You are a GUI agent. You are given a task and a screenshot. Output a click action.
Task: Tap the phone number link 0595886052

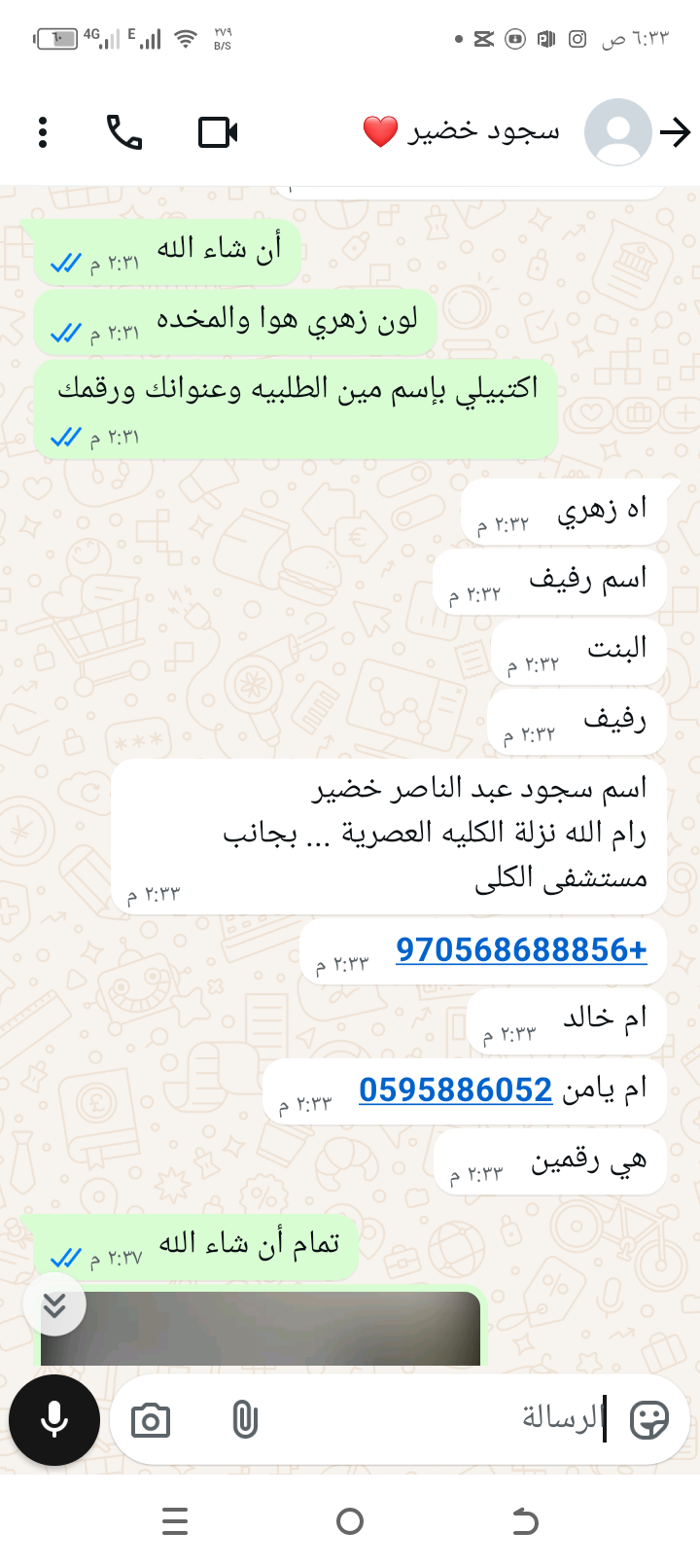coord(455,1089)
